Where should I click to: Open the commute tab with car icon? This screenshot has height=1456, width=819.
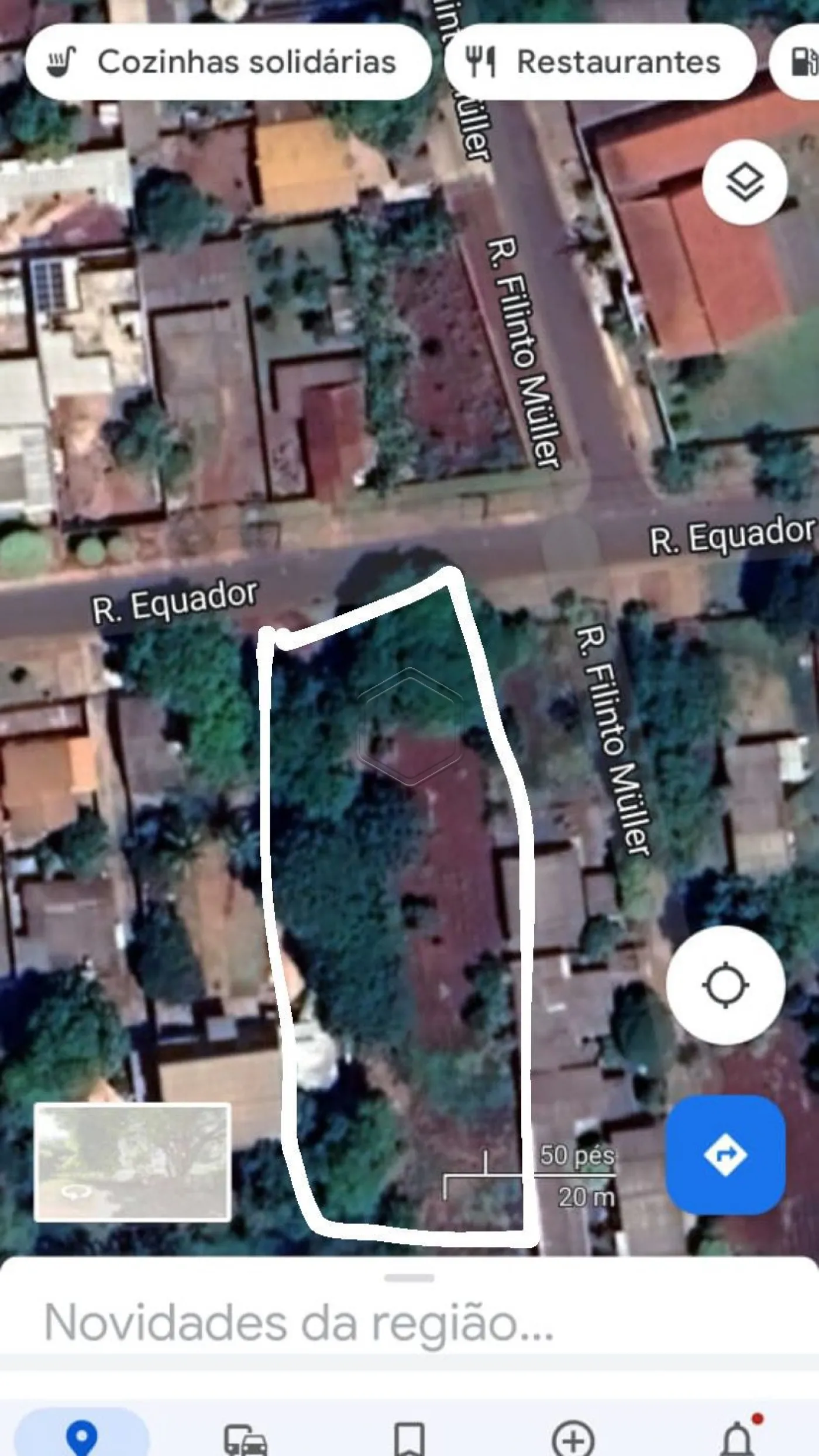coord(246,1437)
